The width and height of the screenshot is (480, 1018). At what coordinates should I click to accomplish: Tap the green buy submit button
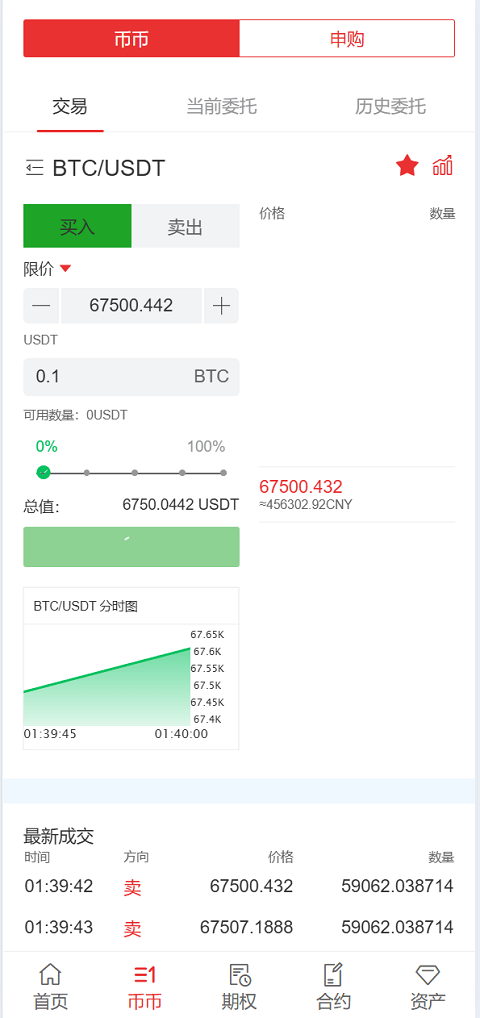pos(131,547)
